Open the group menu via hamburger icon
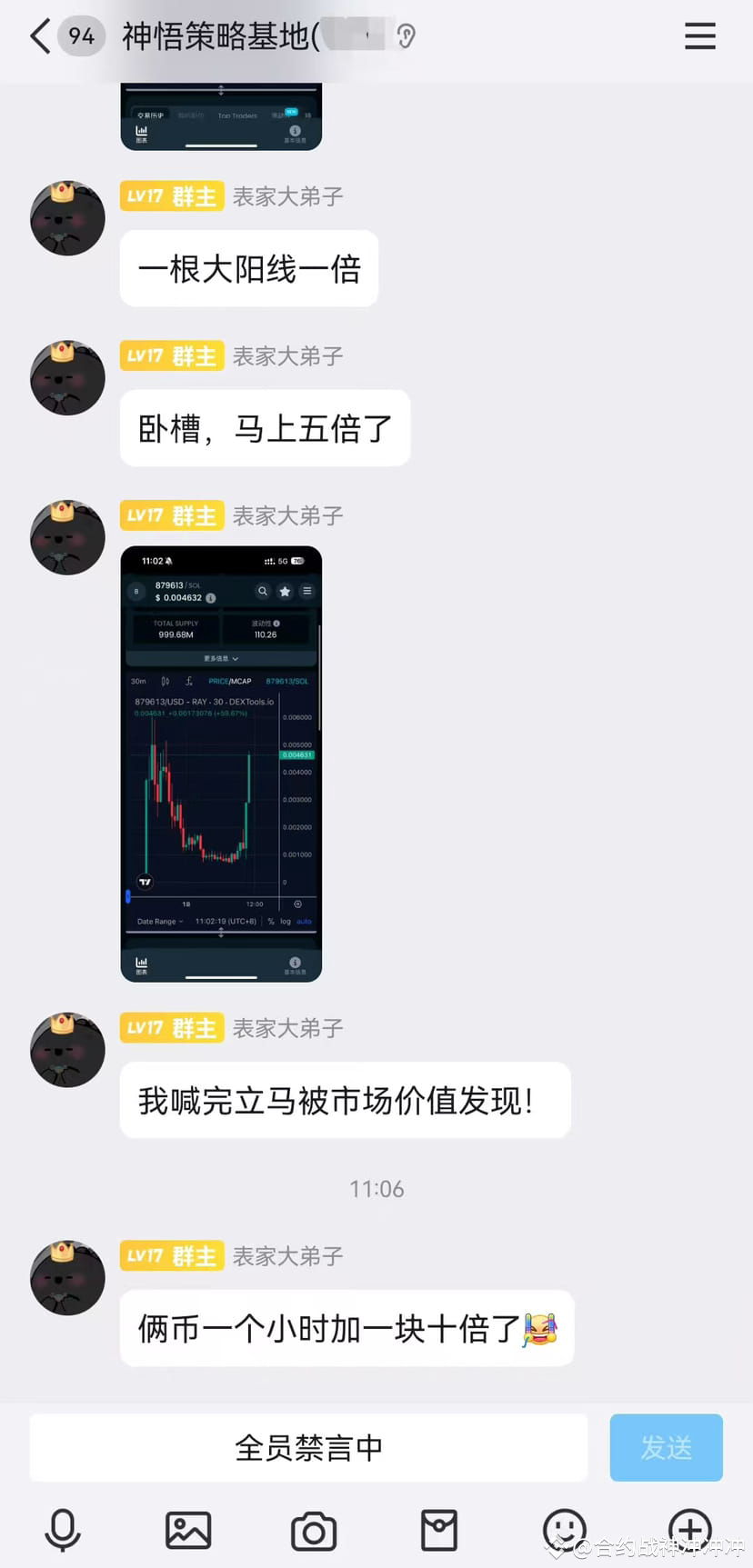This screenshot has height=1568, width=753. coord(700,36)
